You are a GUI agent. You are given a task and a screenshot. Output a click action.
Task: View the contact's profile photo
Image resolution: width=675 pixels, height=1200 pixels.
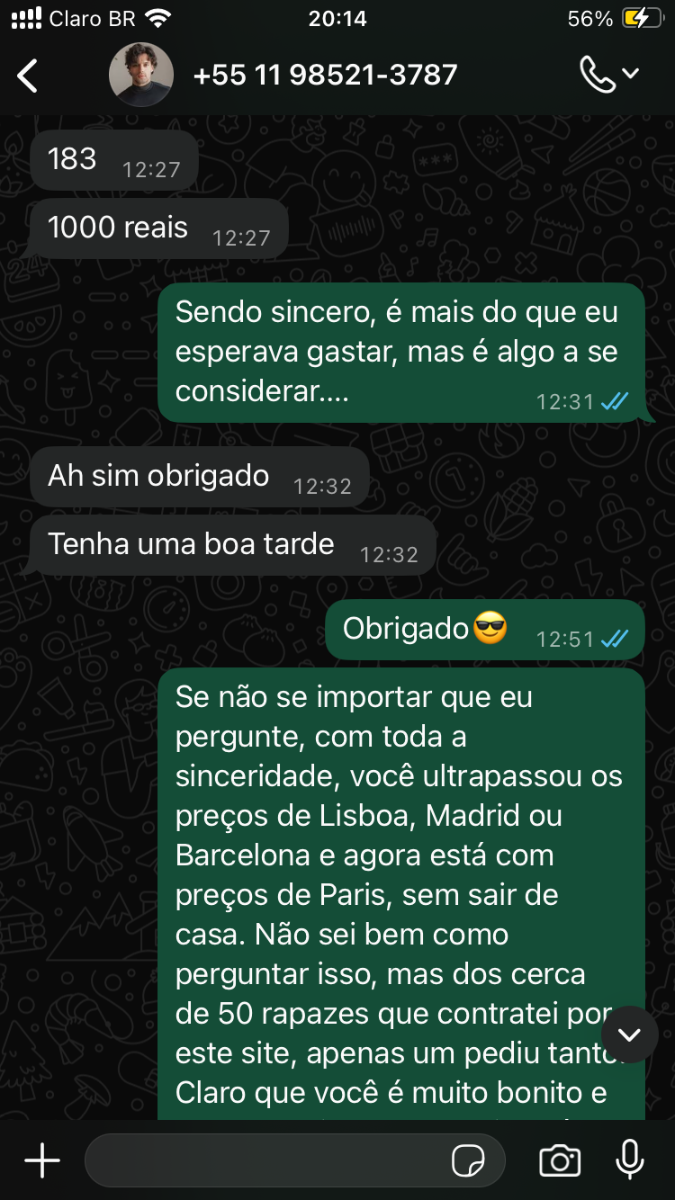(141, 75)
